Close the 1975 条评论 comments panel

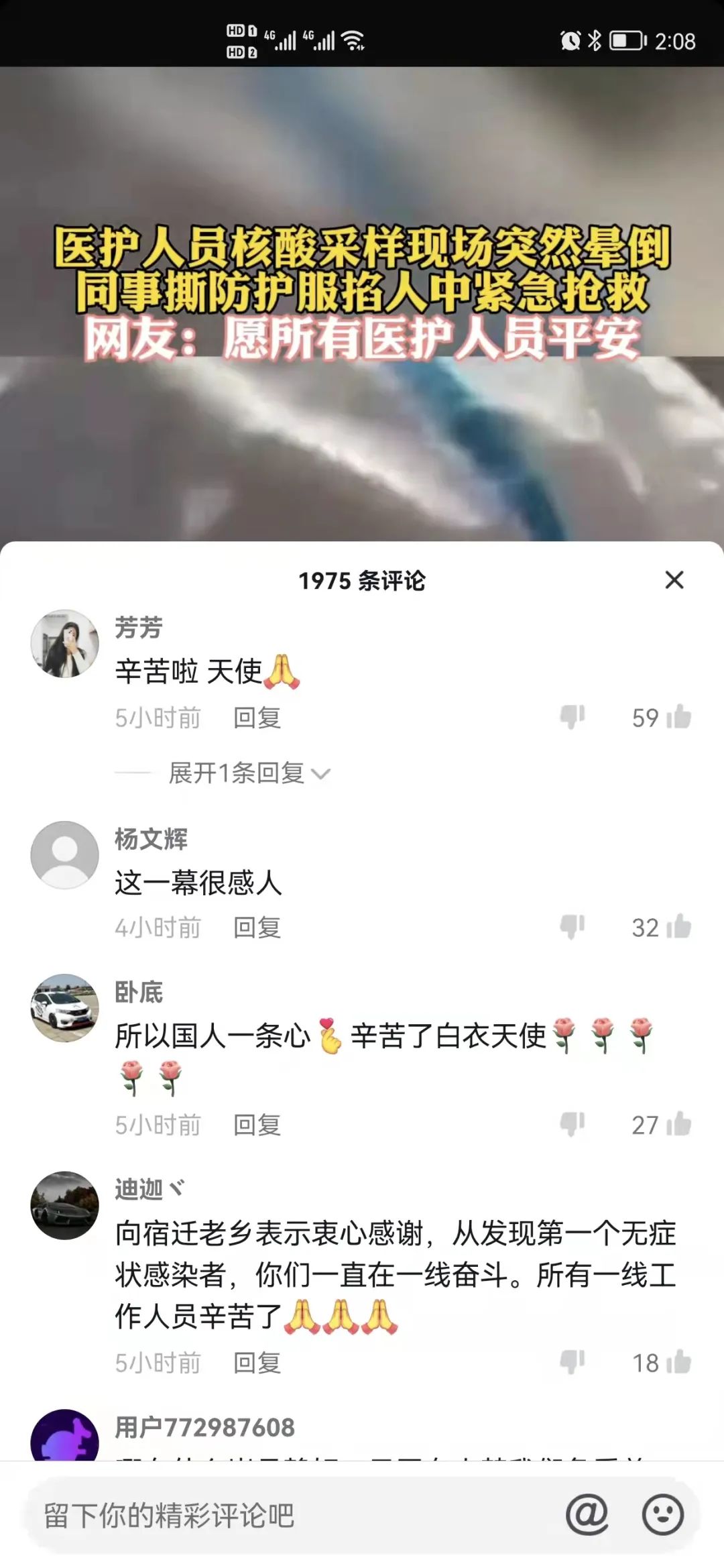point(674,580)
